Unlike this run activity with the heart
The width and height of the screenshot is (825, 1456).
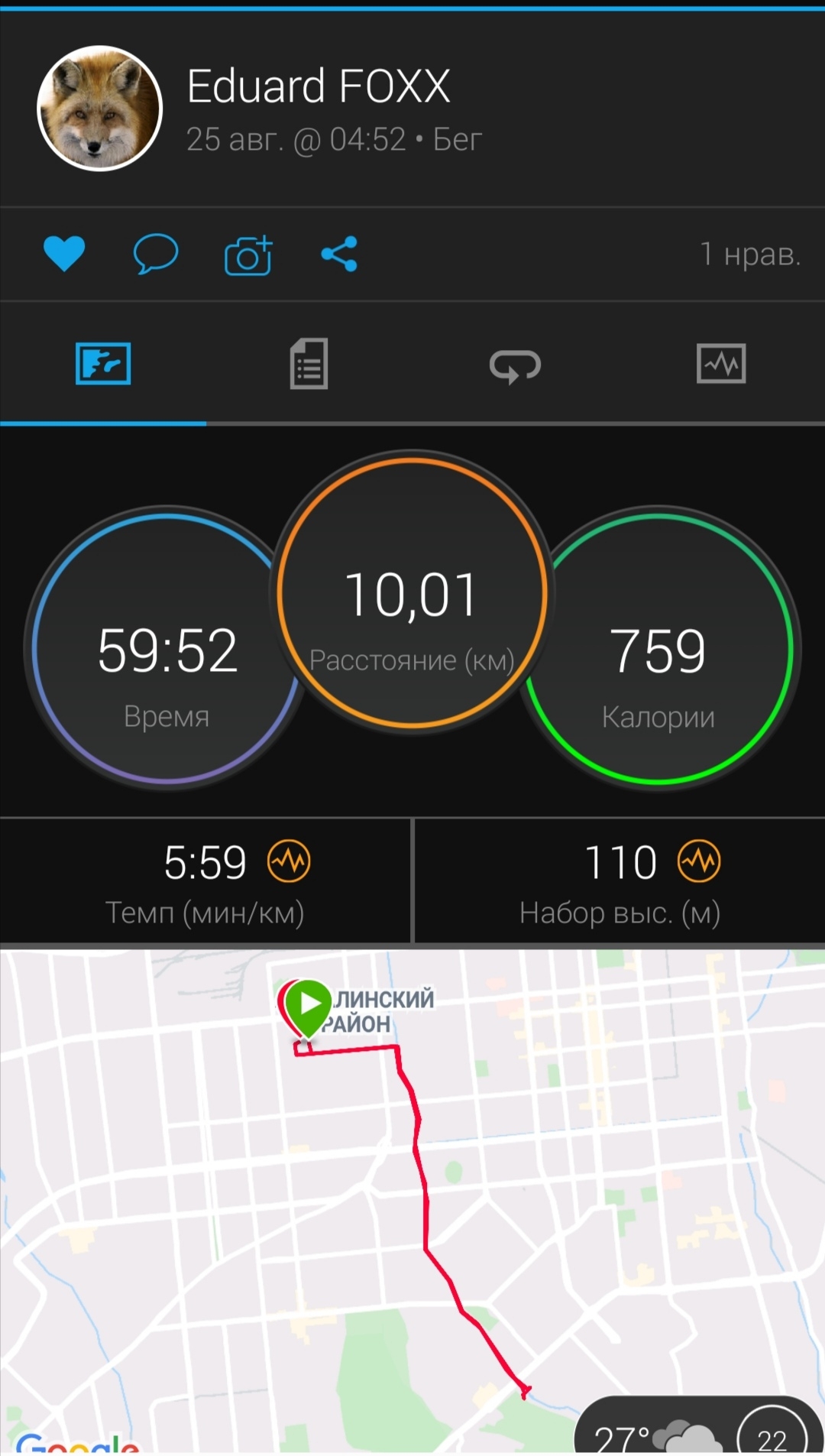click(64, 254)
